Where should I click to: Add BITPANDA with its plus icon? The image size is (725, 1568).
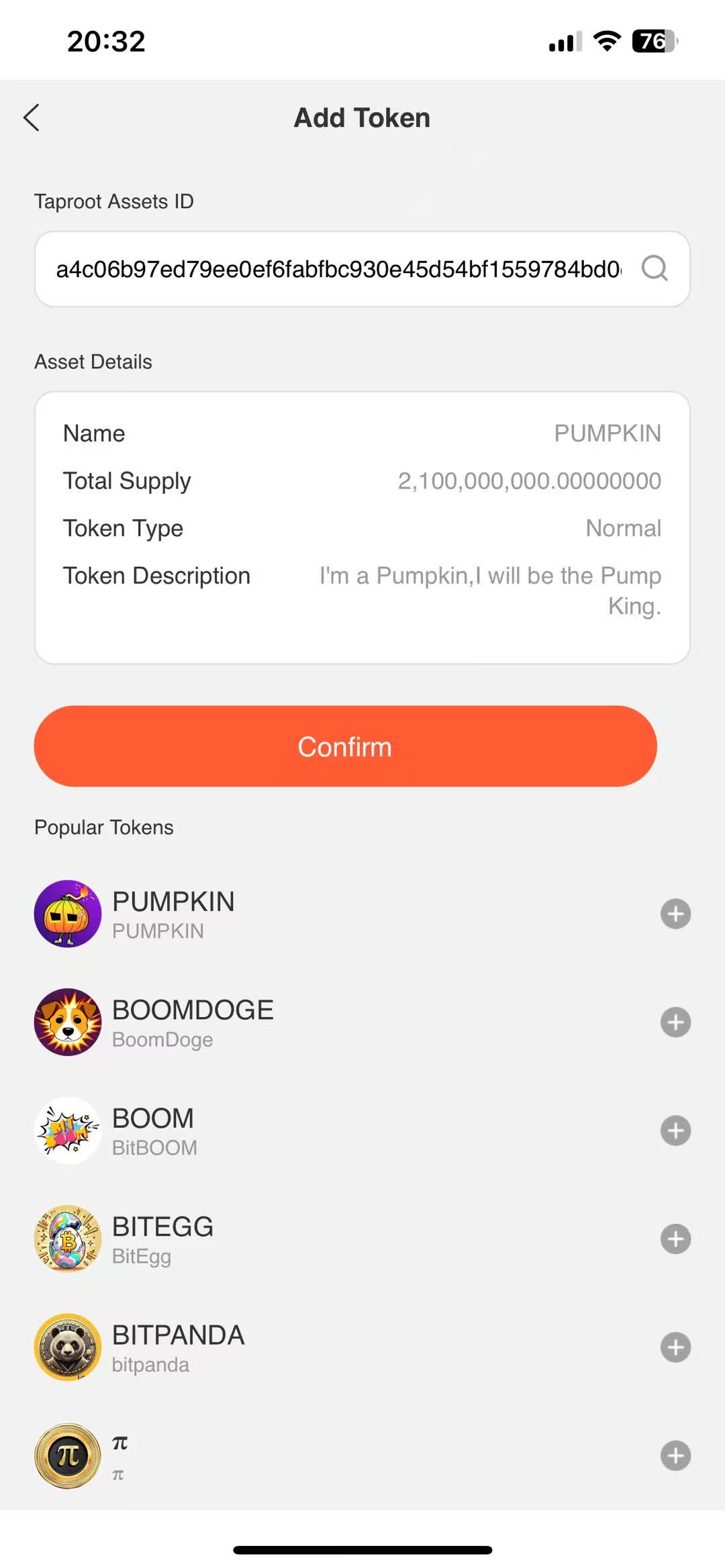pos(675,1347)
